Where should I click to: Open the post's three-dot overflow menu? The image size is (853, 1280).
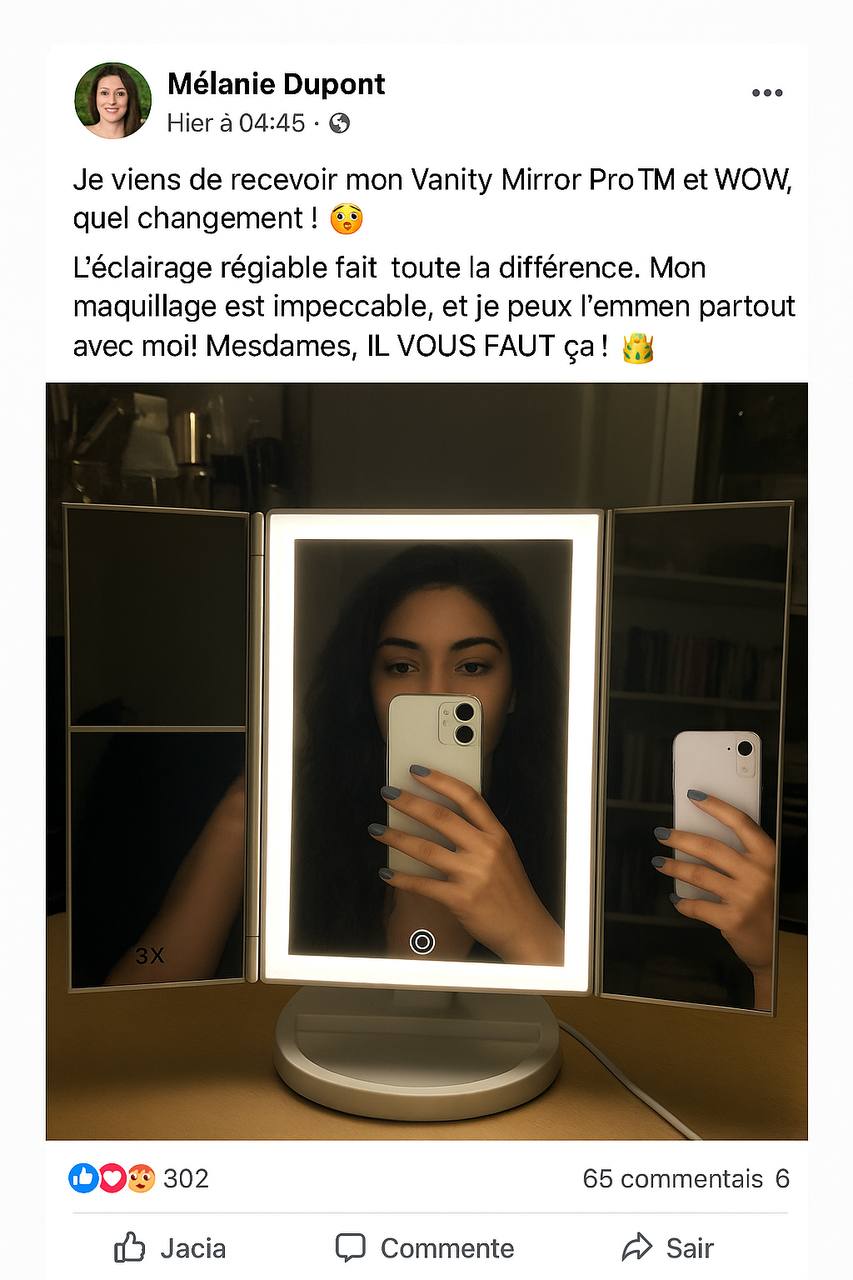coord(767,93)
